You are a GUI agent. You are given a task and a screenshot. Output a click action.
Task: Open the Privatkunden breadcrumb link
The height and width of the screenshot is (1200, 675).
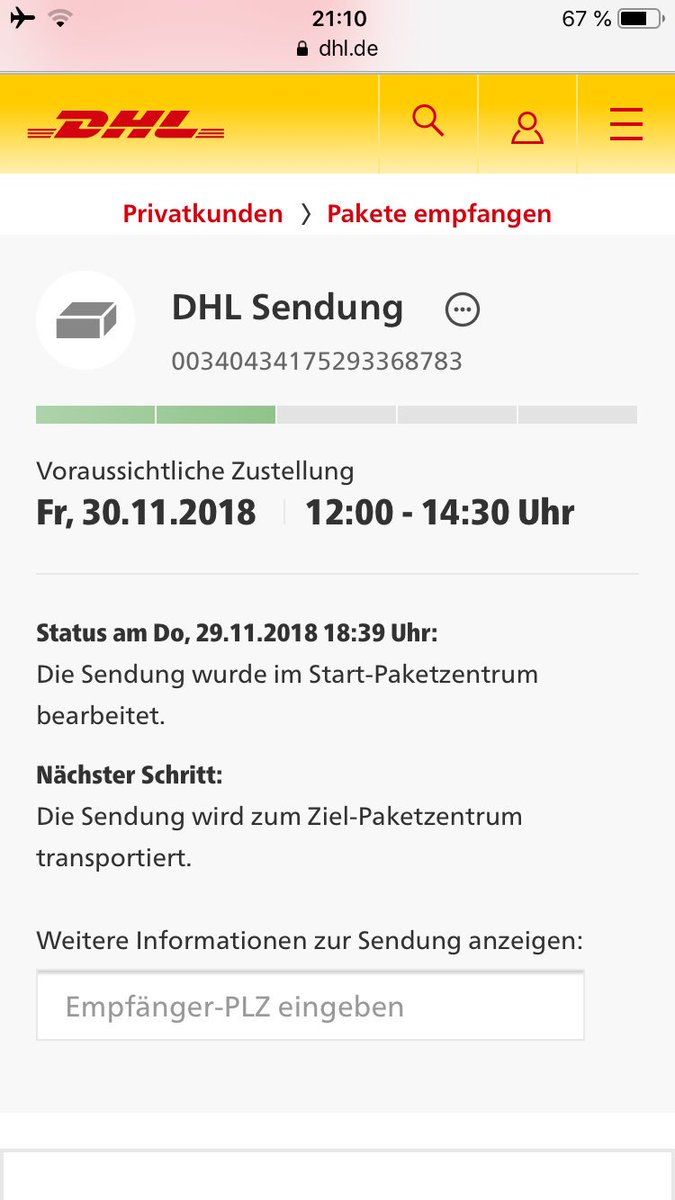click(x=203, y=213)
